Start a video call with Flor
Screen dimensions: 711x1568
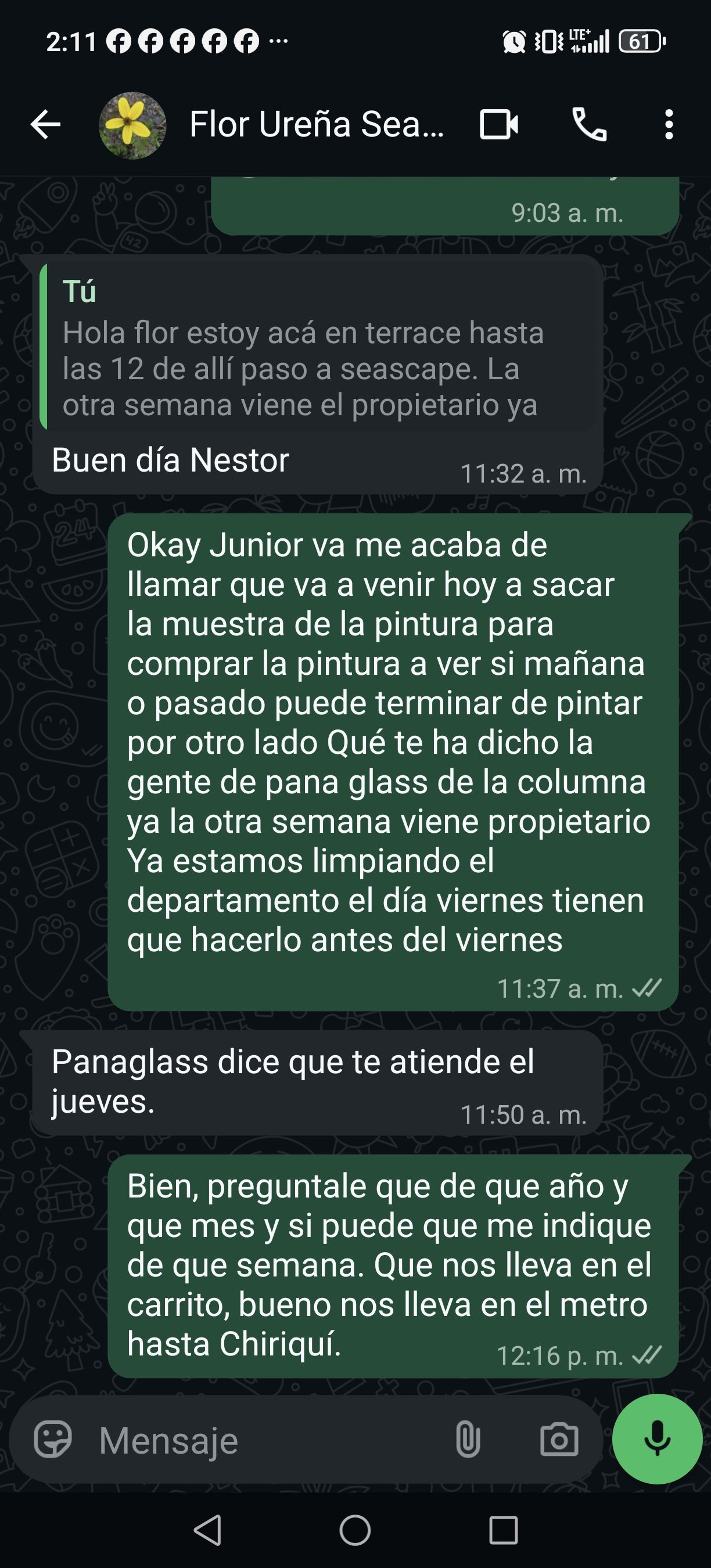[x=499, y=125]
